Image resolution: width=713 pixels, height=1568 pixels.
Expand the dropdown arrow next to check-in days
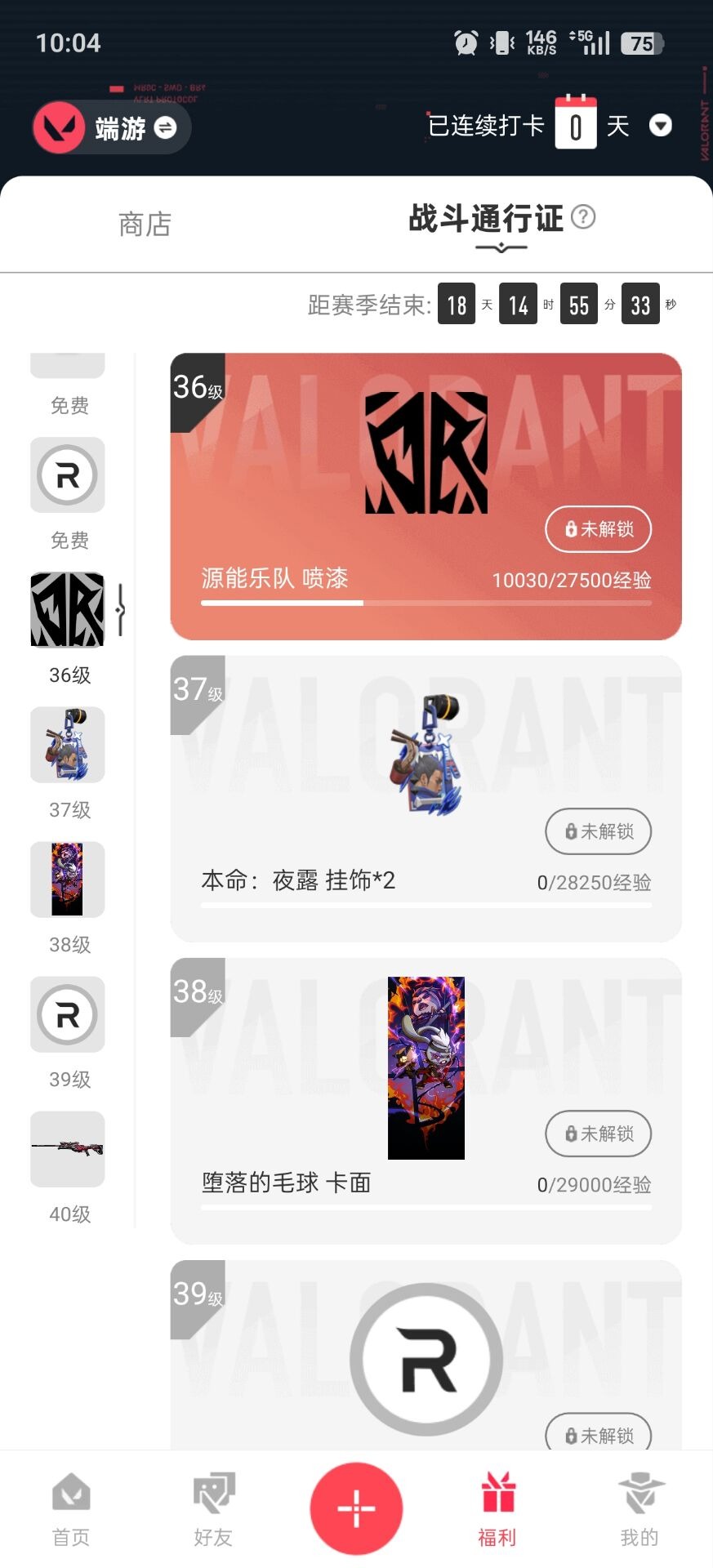click(x=660, y=126)
